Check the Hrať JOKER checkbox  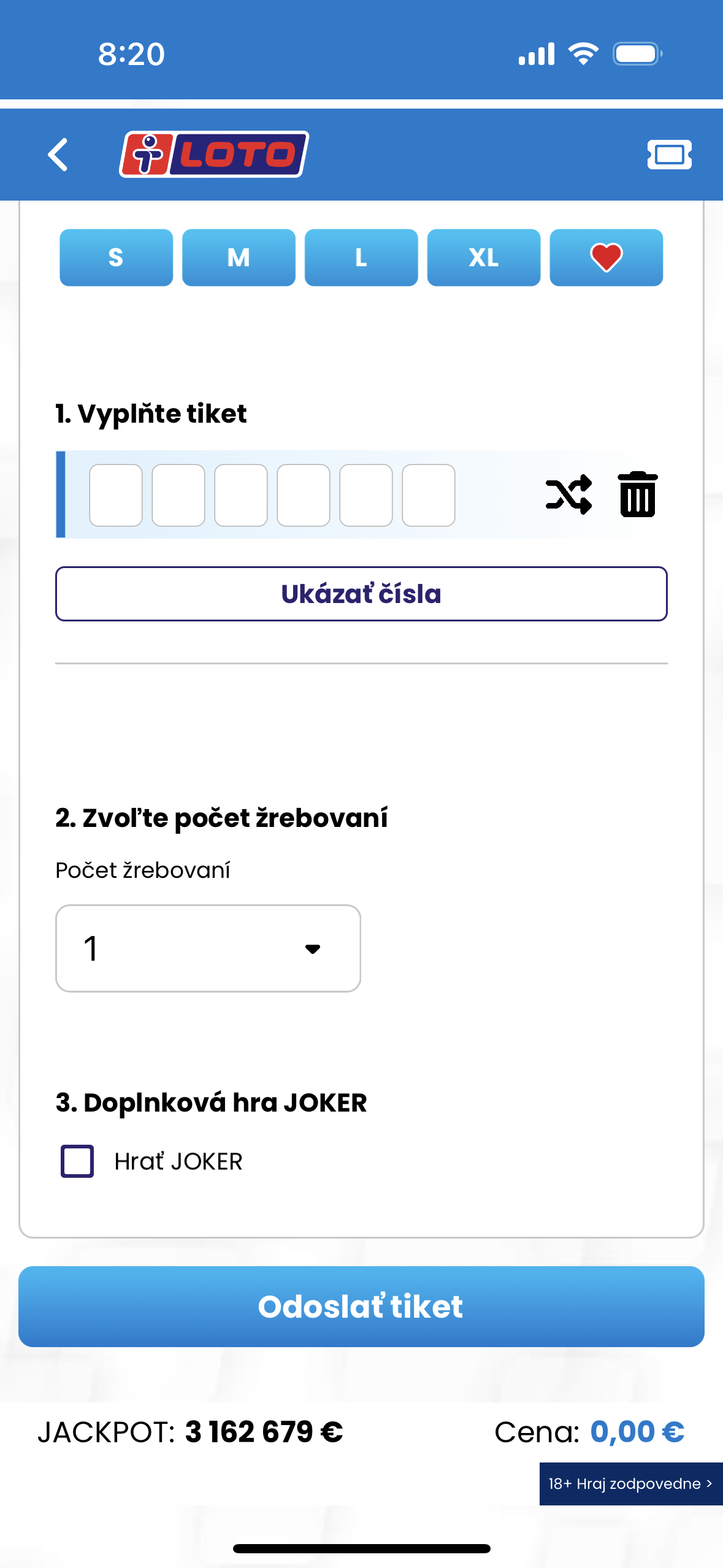tap(77, 1161)
